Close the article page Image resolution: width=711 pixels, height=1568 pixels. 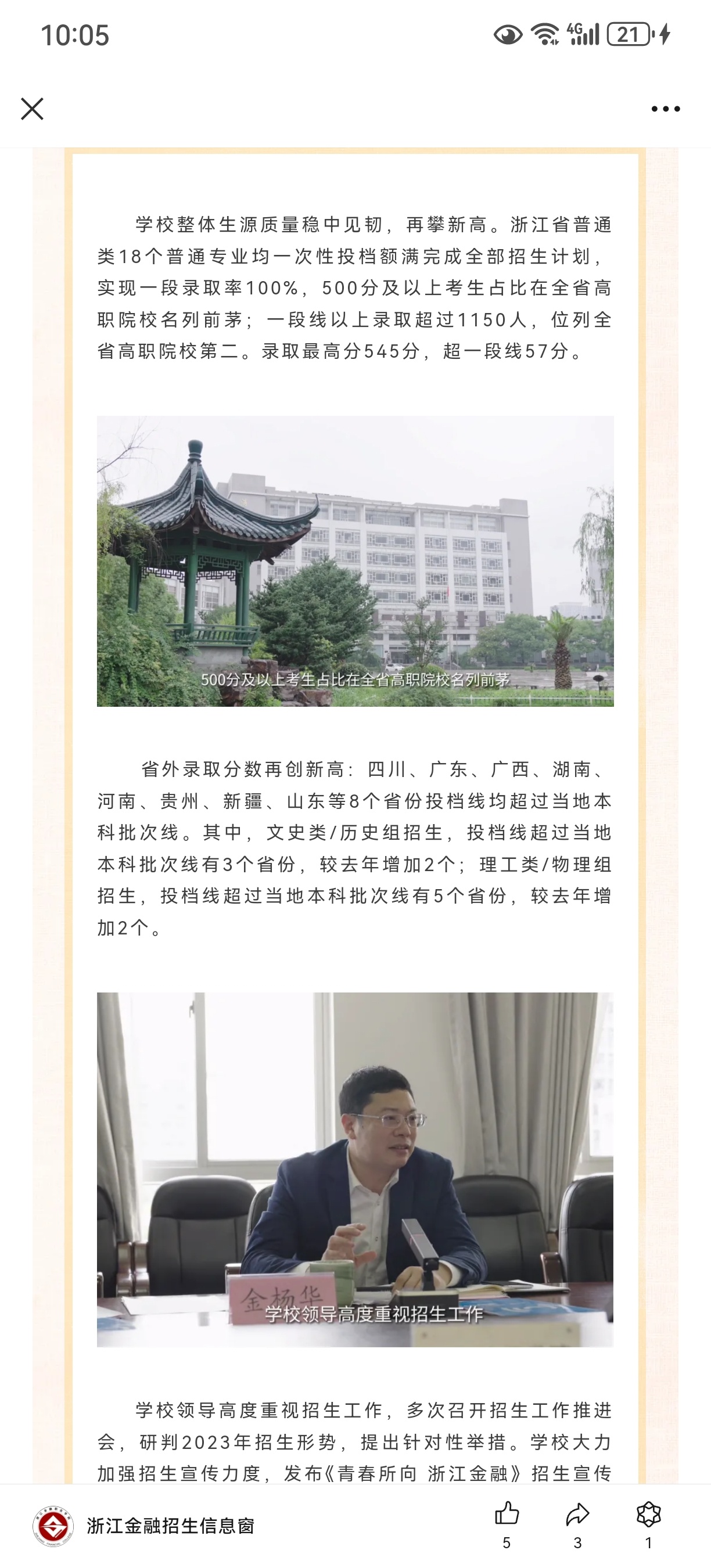pos(31,109)
